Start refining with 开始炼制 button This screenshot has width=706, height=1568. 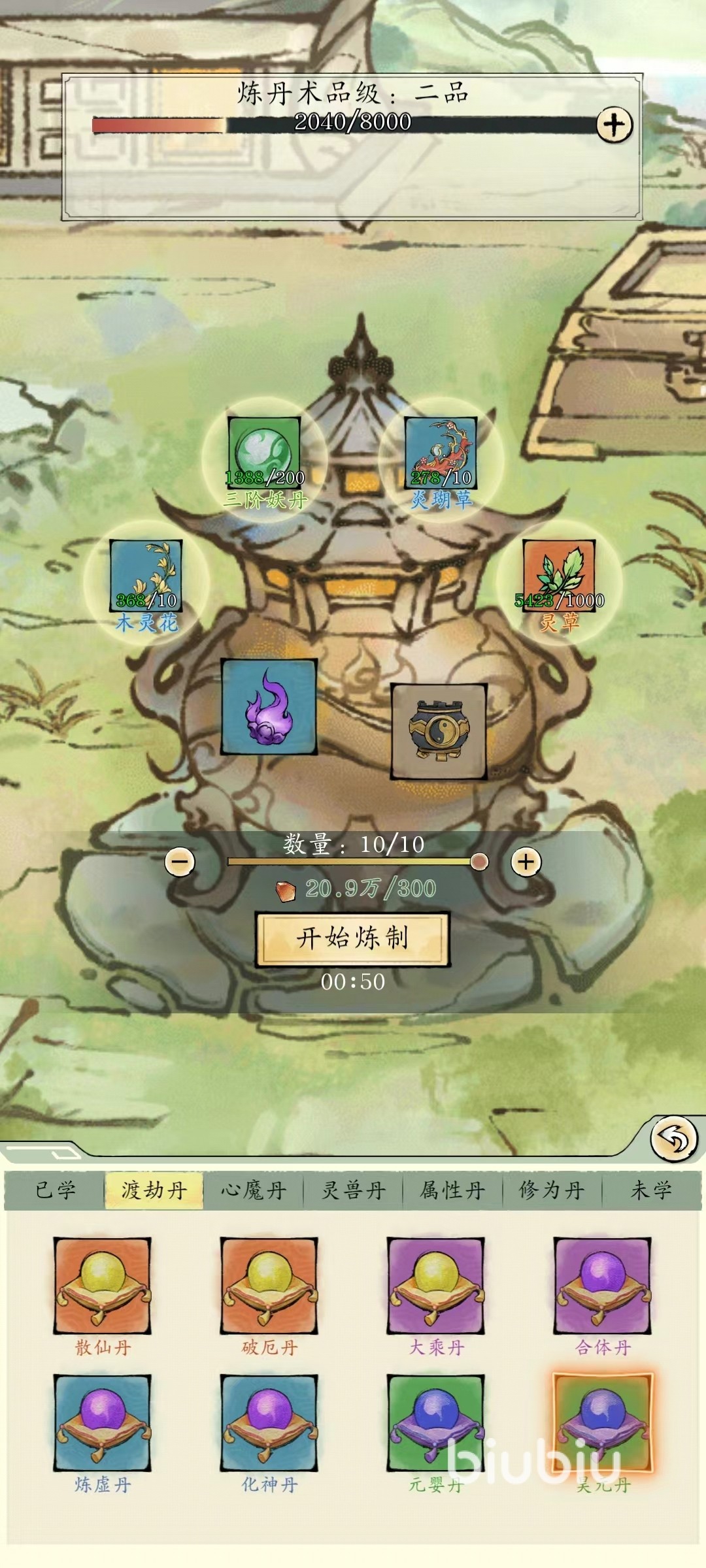tap(352, 939)
